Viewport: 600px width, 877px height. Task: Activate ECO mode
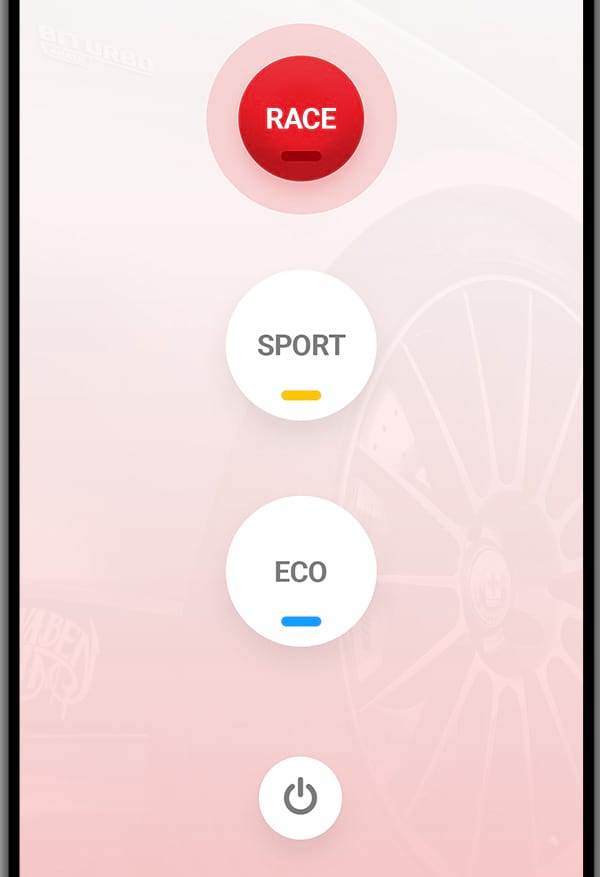[x=301, y=572]
